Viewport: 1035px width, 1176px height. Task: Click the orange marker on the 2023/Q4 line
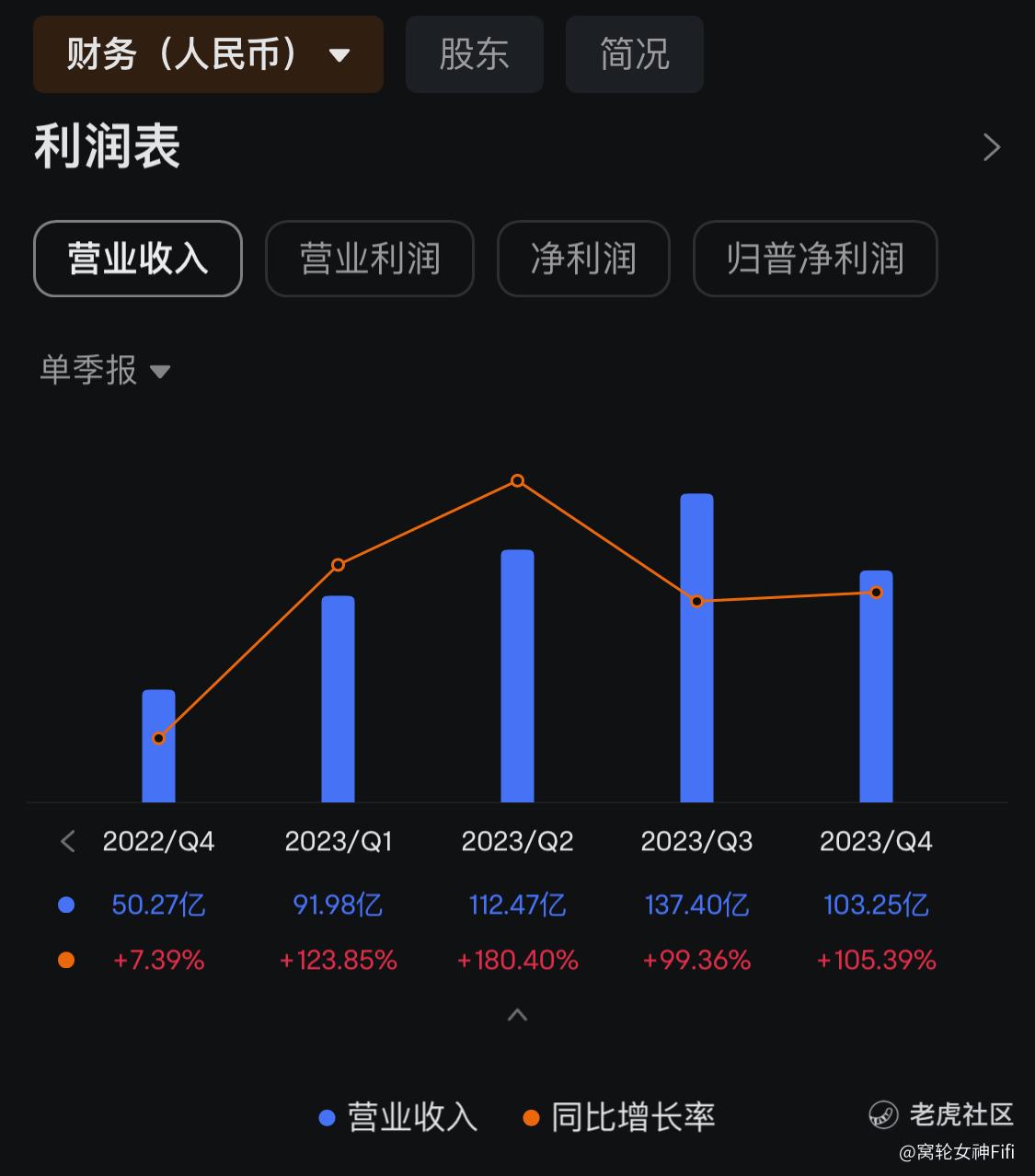tap(875, 593)
